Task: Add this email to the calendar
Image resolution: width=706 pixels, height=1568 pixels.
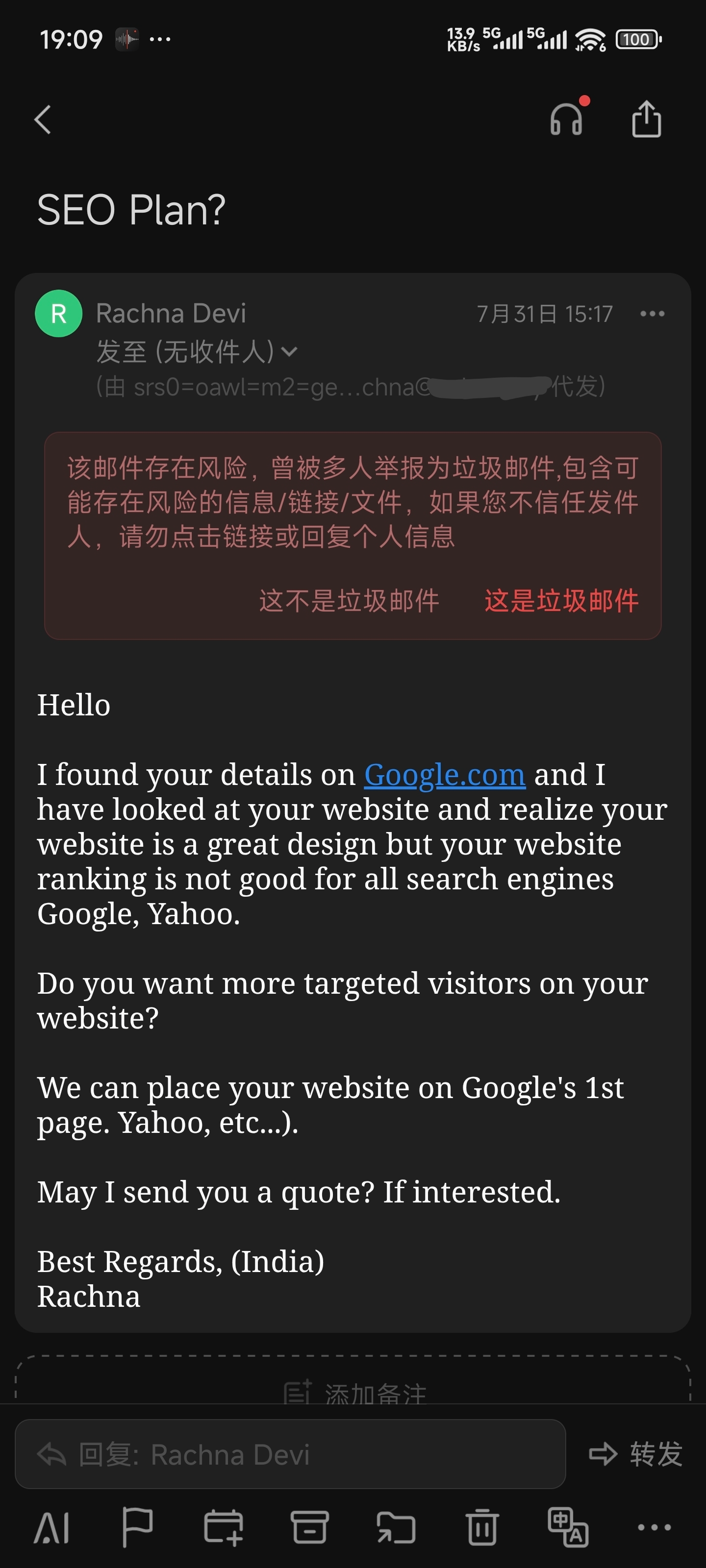Action: [224, 1527]
